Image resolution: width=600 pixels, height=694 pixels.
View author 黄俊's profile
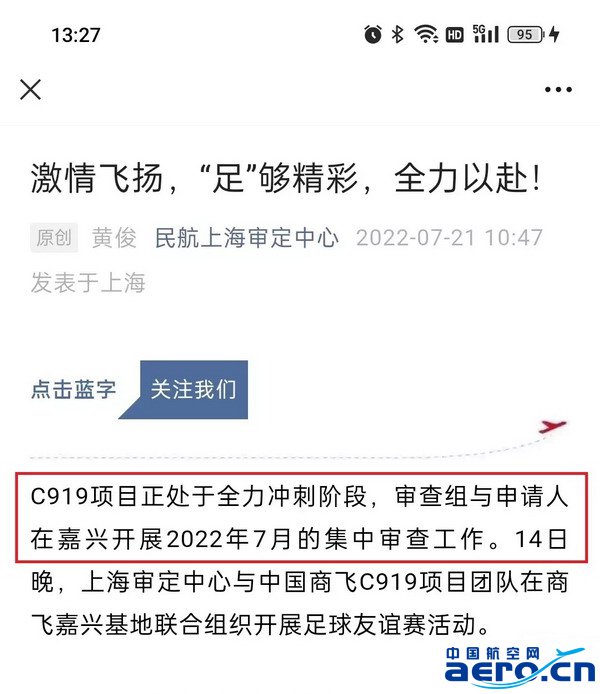click(x=113, y=238)
